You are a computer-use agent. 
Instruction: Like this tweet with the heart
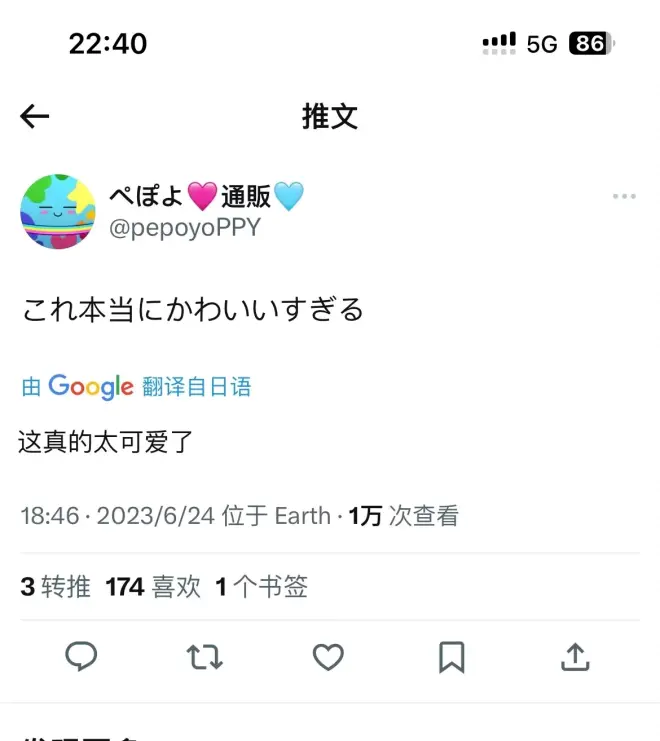(328, 657)
